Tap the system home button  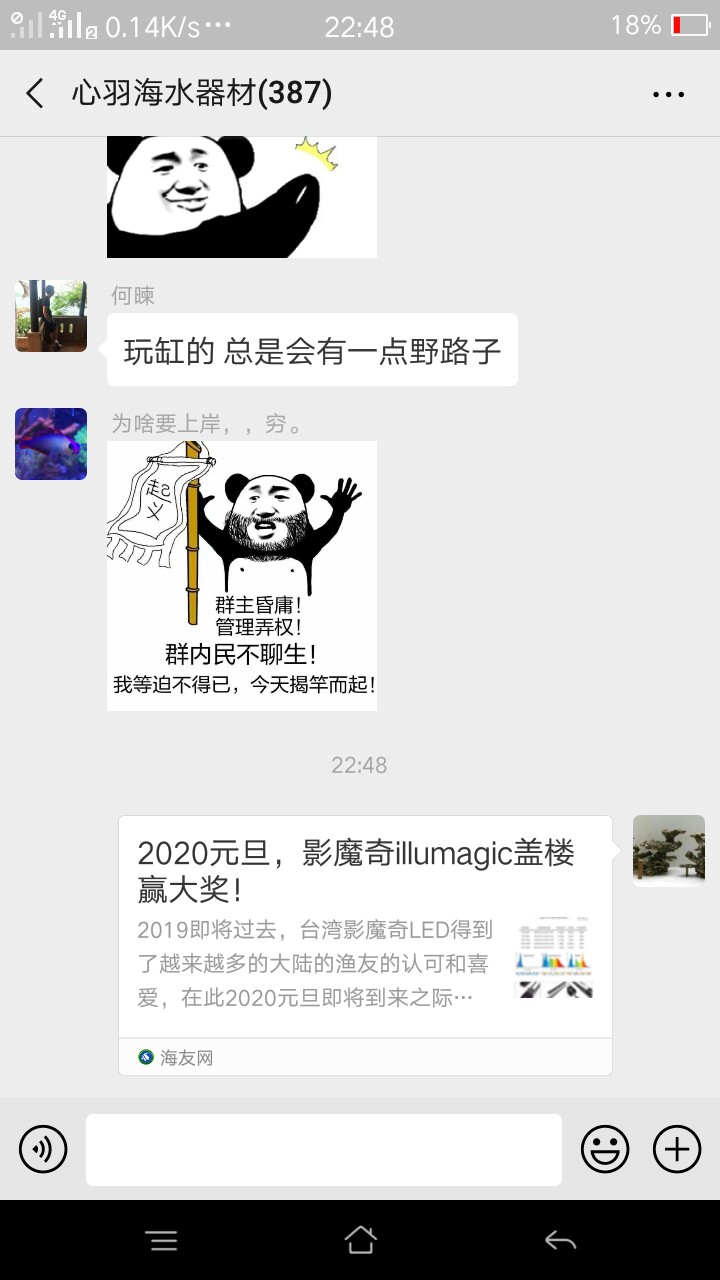[x=360, y=1241]
